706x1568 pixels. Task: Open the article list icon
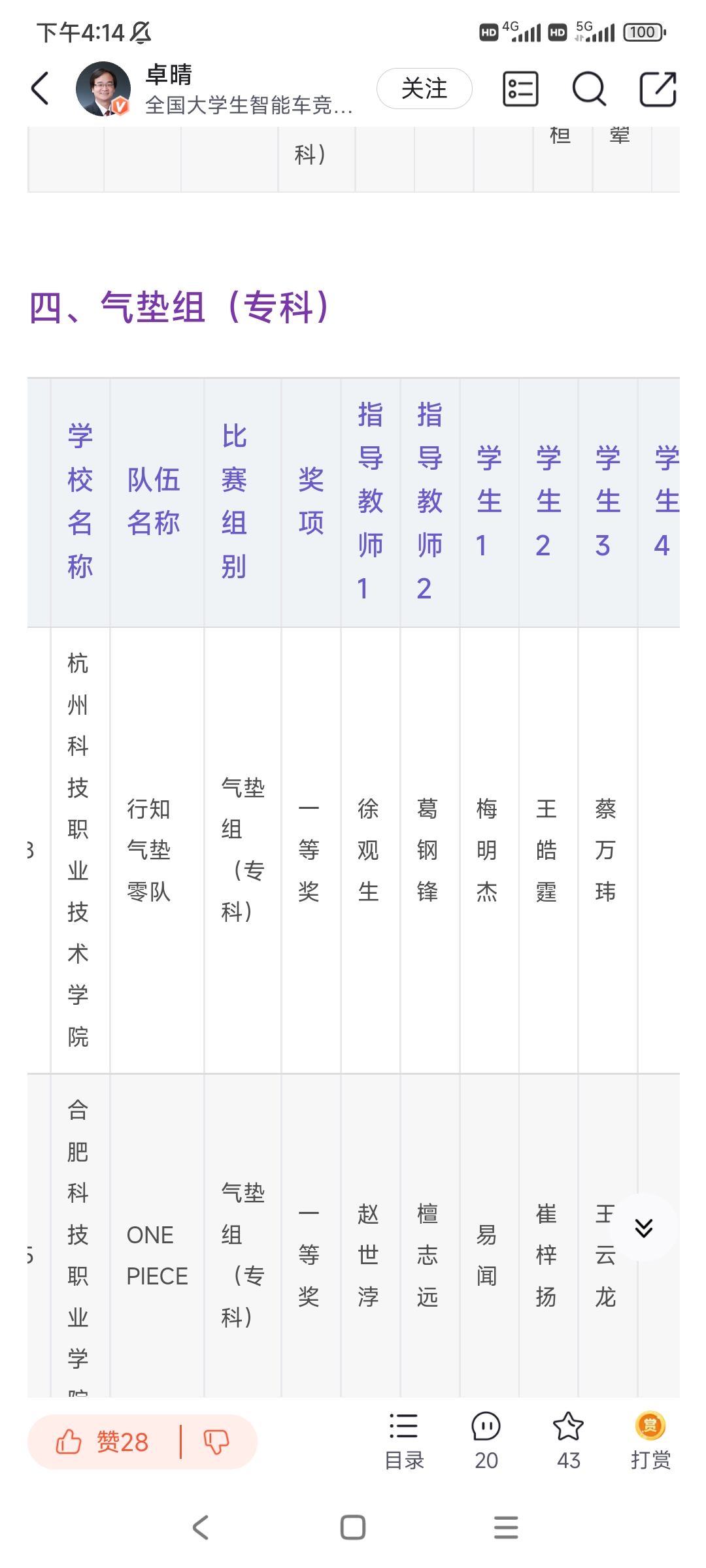(x=520, y=89)
